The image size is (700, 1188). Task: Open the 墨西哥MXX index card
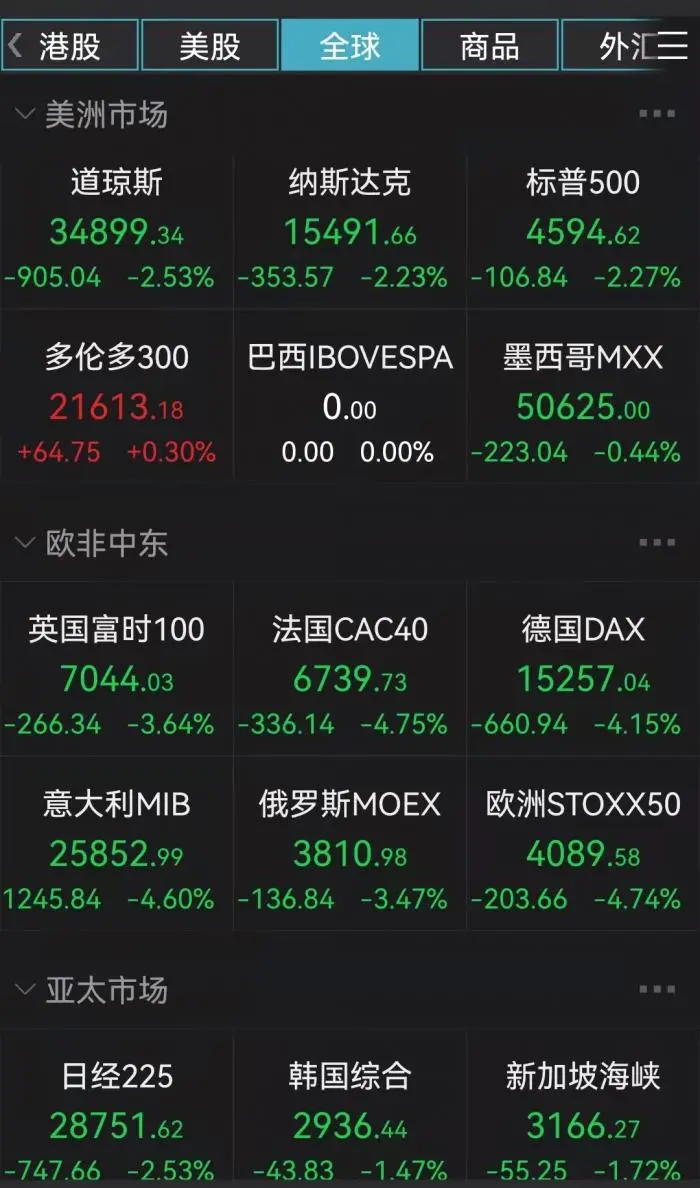point(583,405)
